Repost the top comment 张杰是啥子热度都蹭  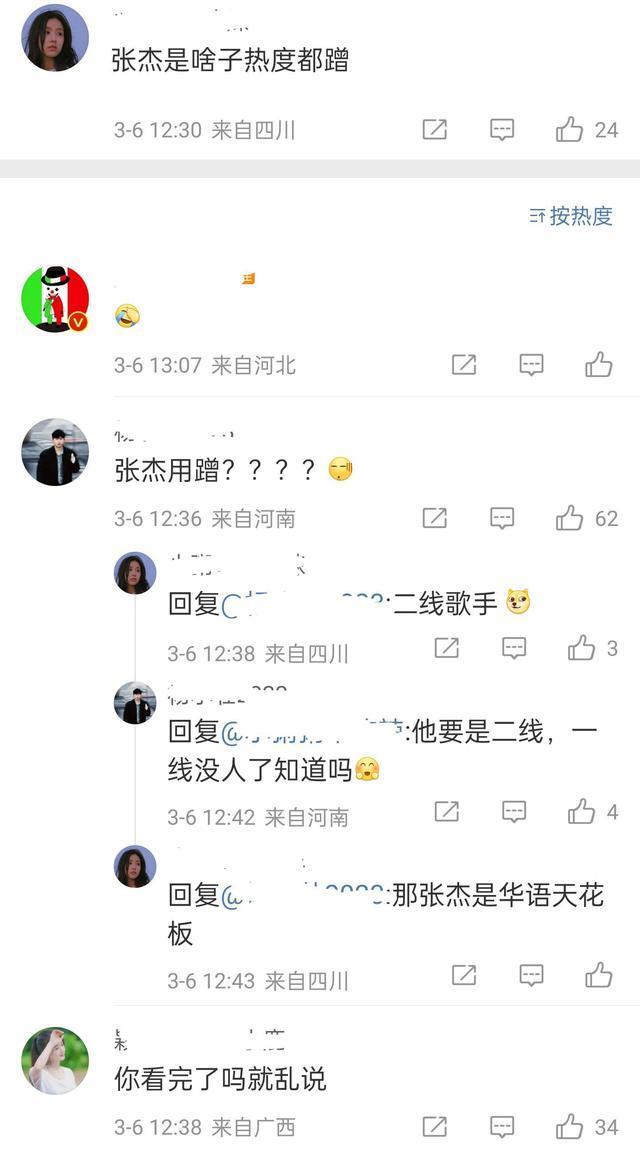[435, 130]
